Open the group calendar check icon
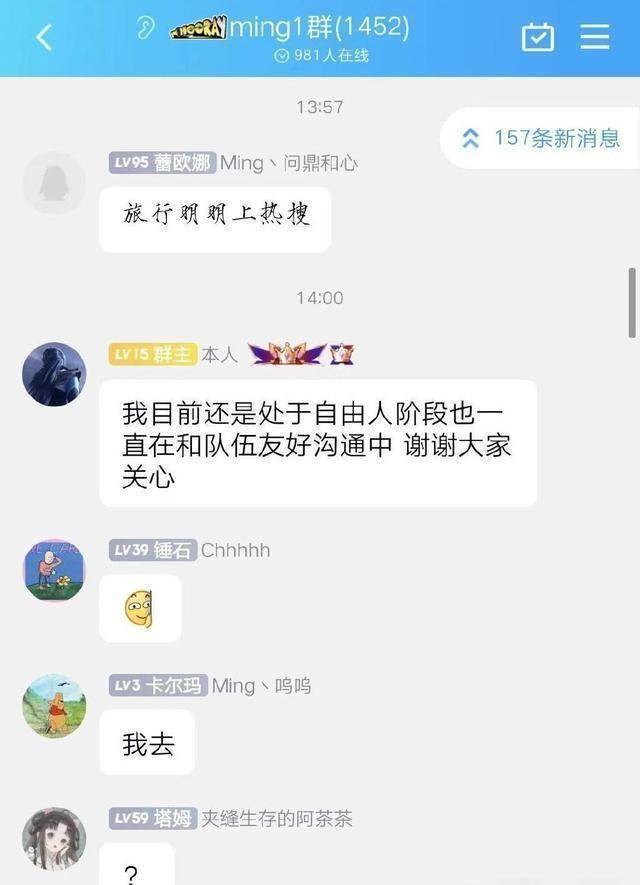The image size is (640, 885). pos(538,38)
